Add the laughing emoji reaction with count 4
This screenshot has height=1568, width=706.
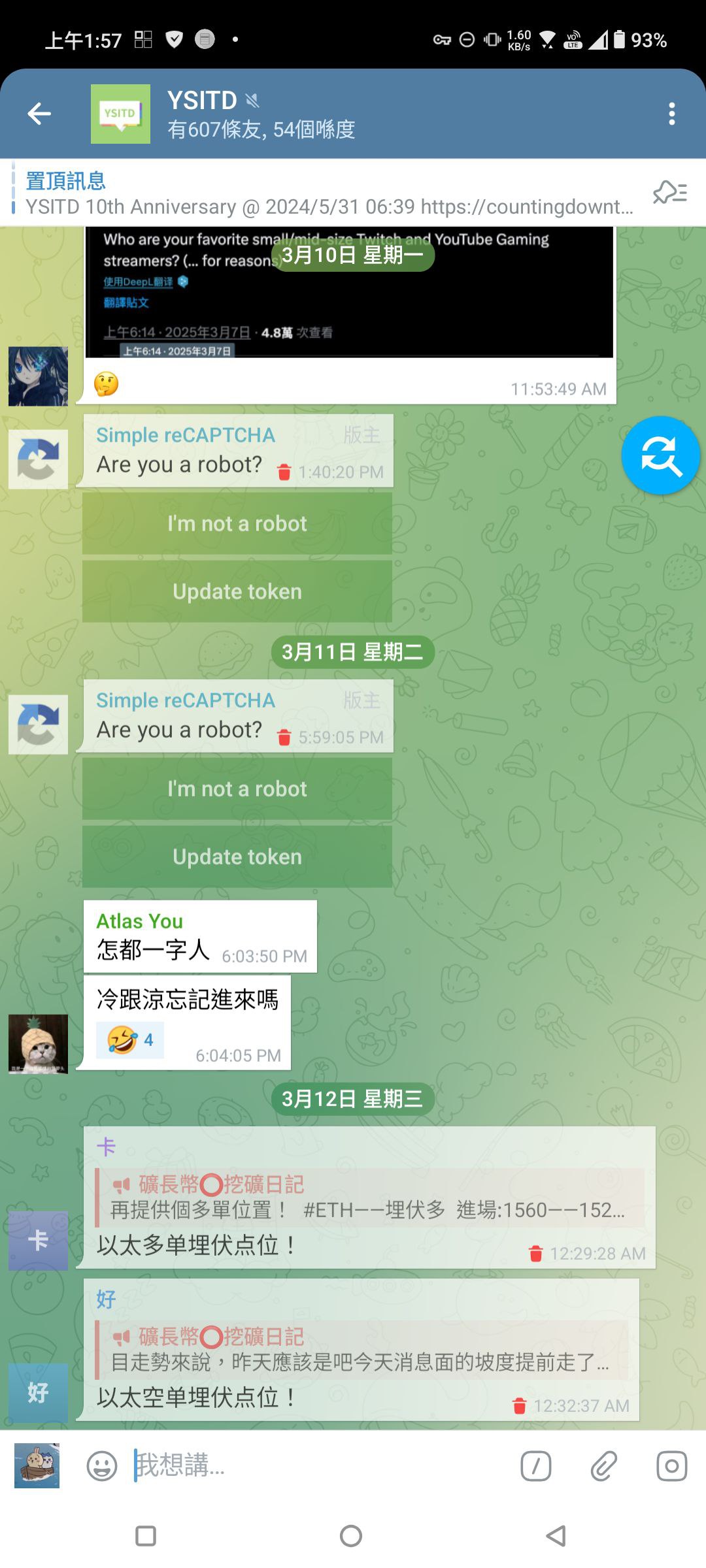(x=130, y=1039)
